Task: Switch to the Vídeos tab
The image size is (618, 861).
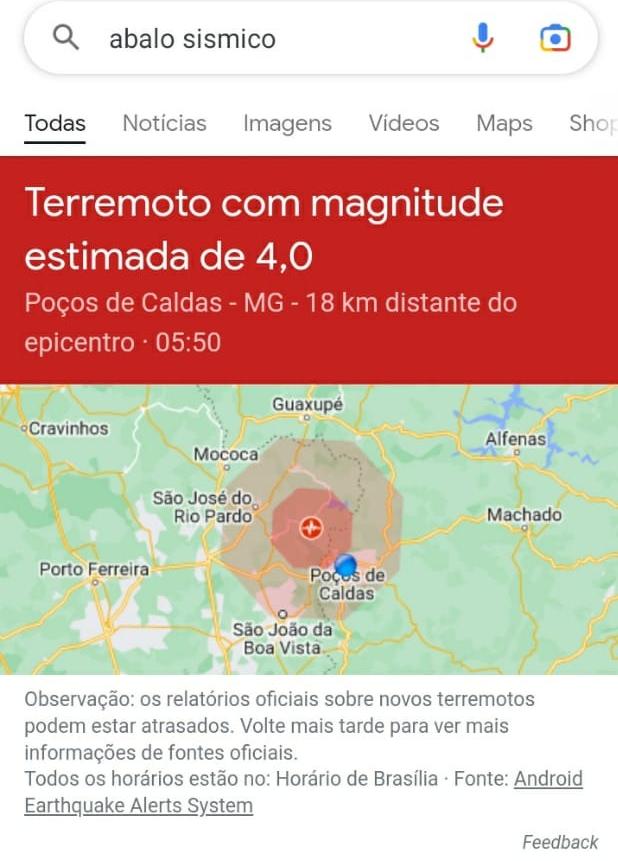Action: (404, 124)
